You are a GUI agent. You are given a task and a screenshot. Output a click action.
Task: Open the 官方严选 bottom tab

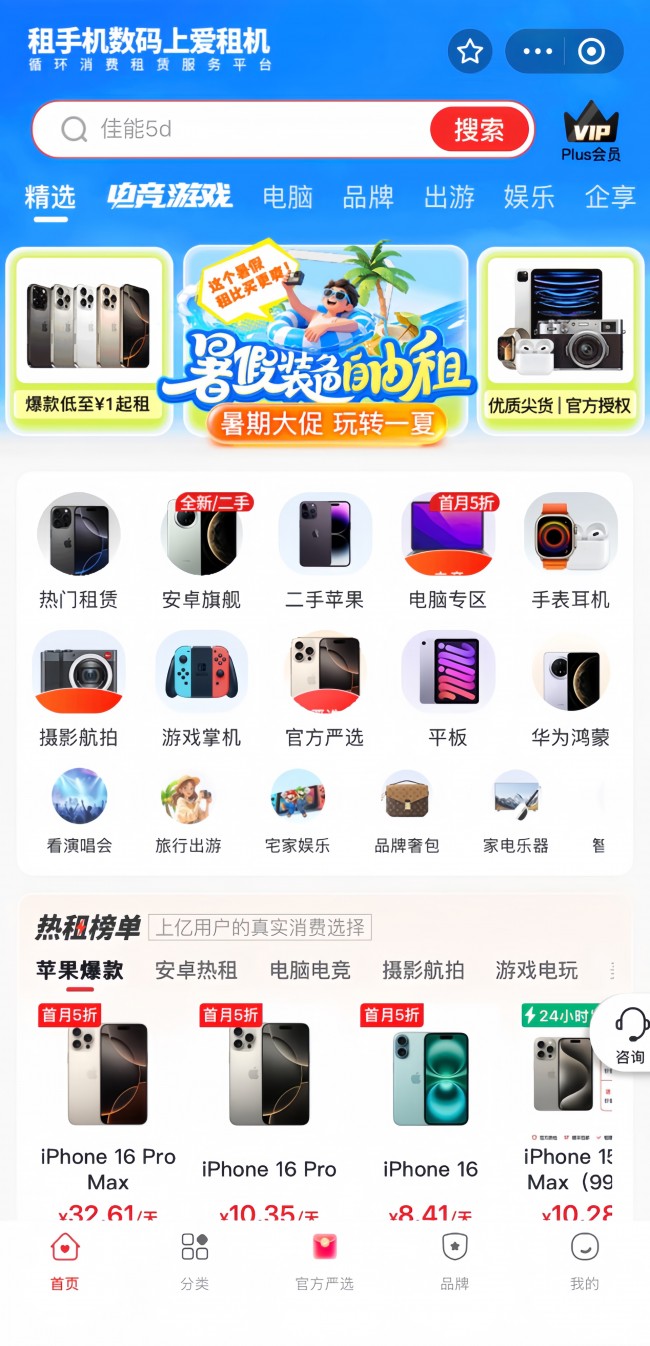click(325, 1262)
